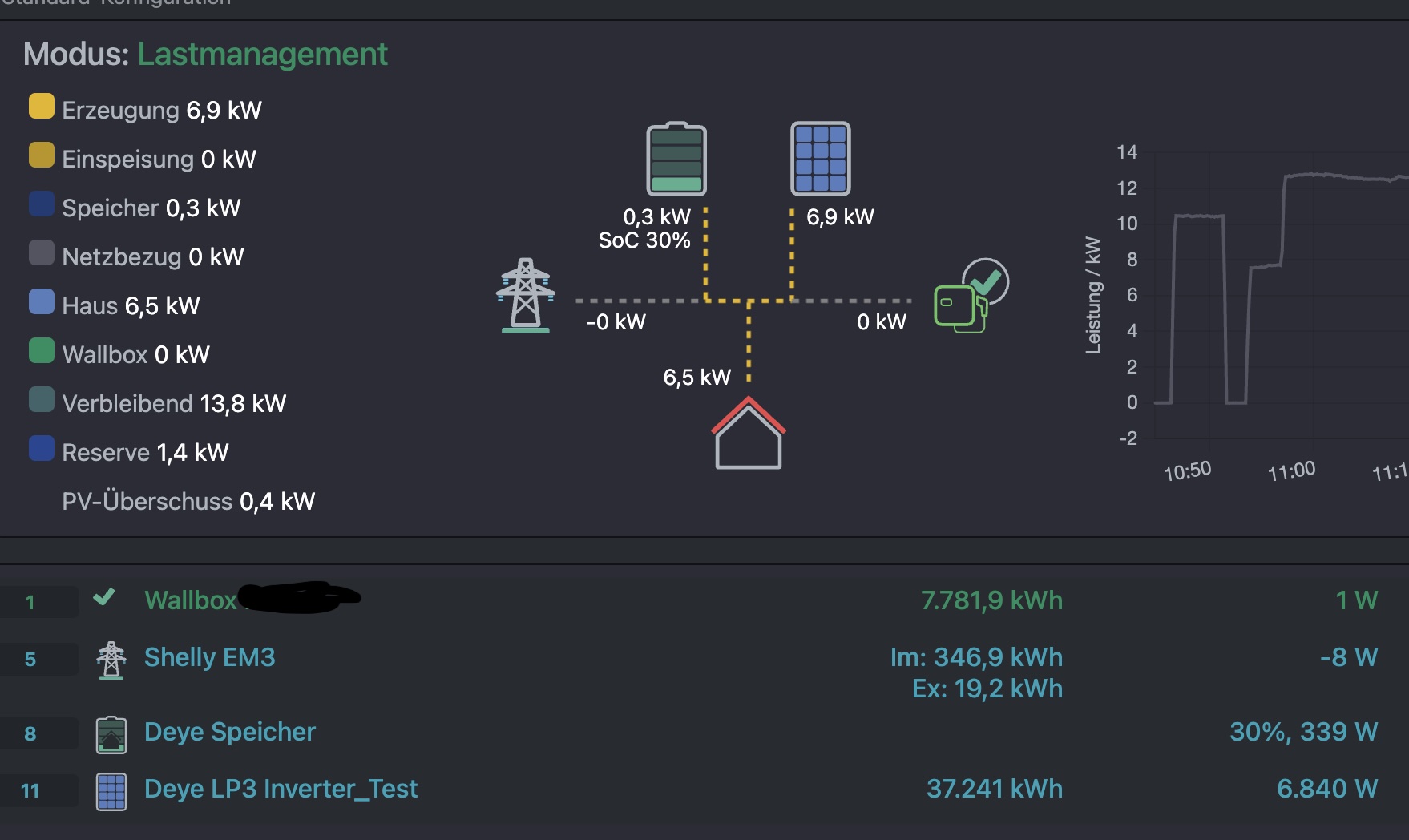Screen dimensions: 1409x840
Task: Open the Deye Speicher entry
Action: tap(229, 732)
